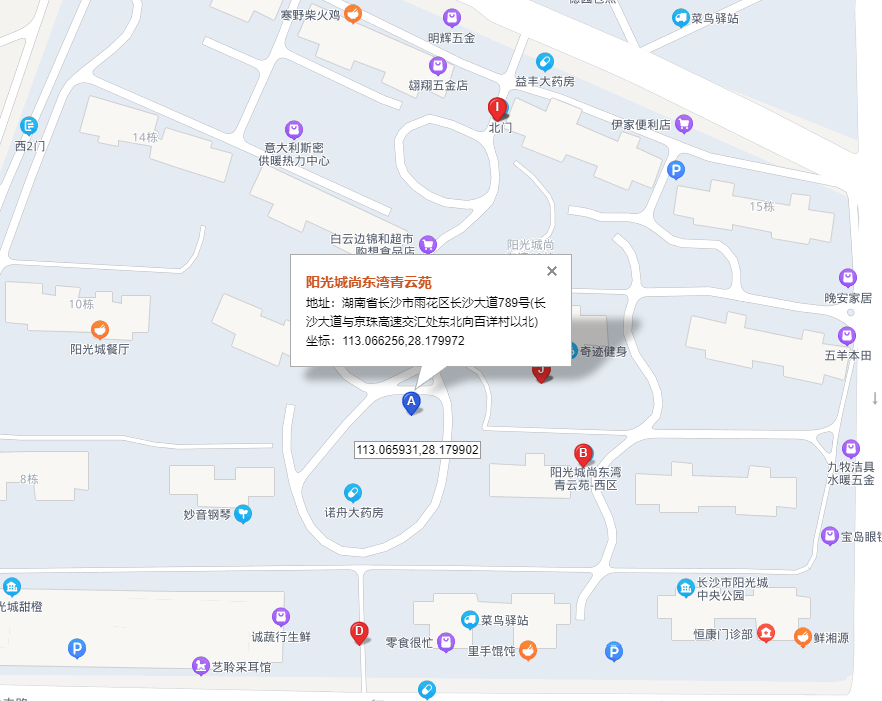The width and height of the screenshot is (882, 701).
Task: Open the 里手馄饨 restaurant point
Action: 528,651
